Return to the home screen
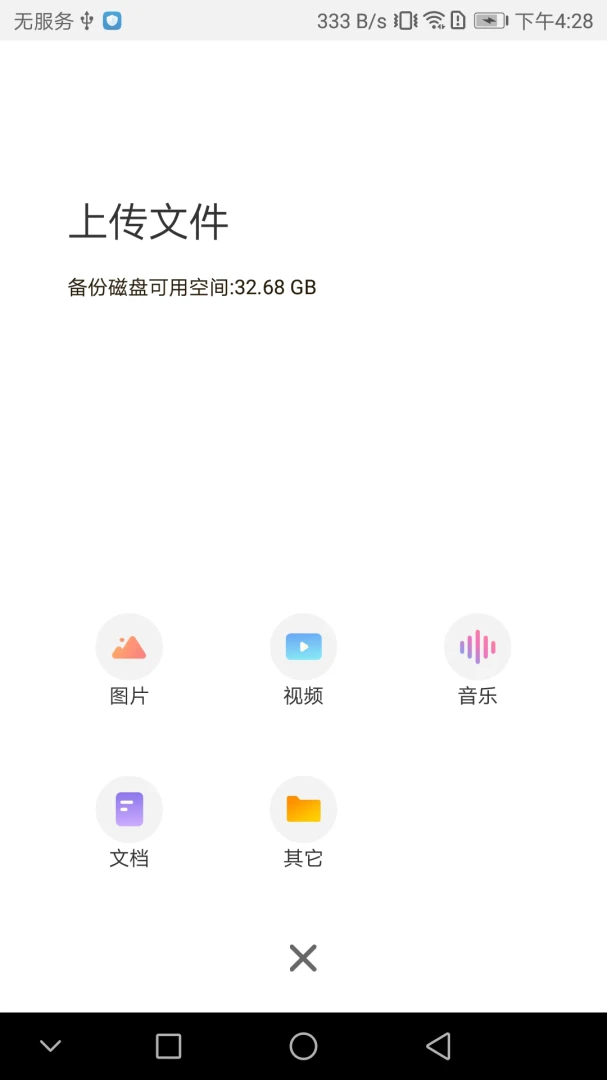 [303, 1046]
